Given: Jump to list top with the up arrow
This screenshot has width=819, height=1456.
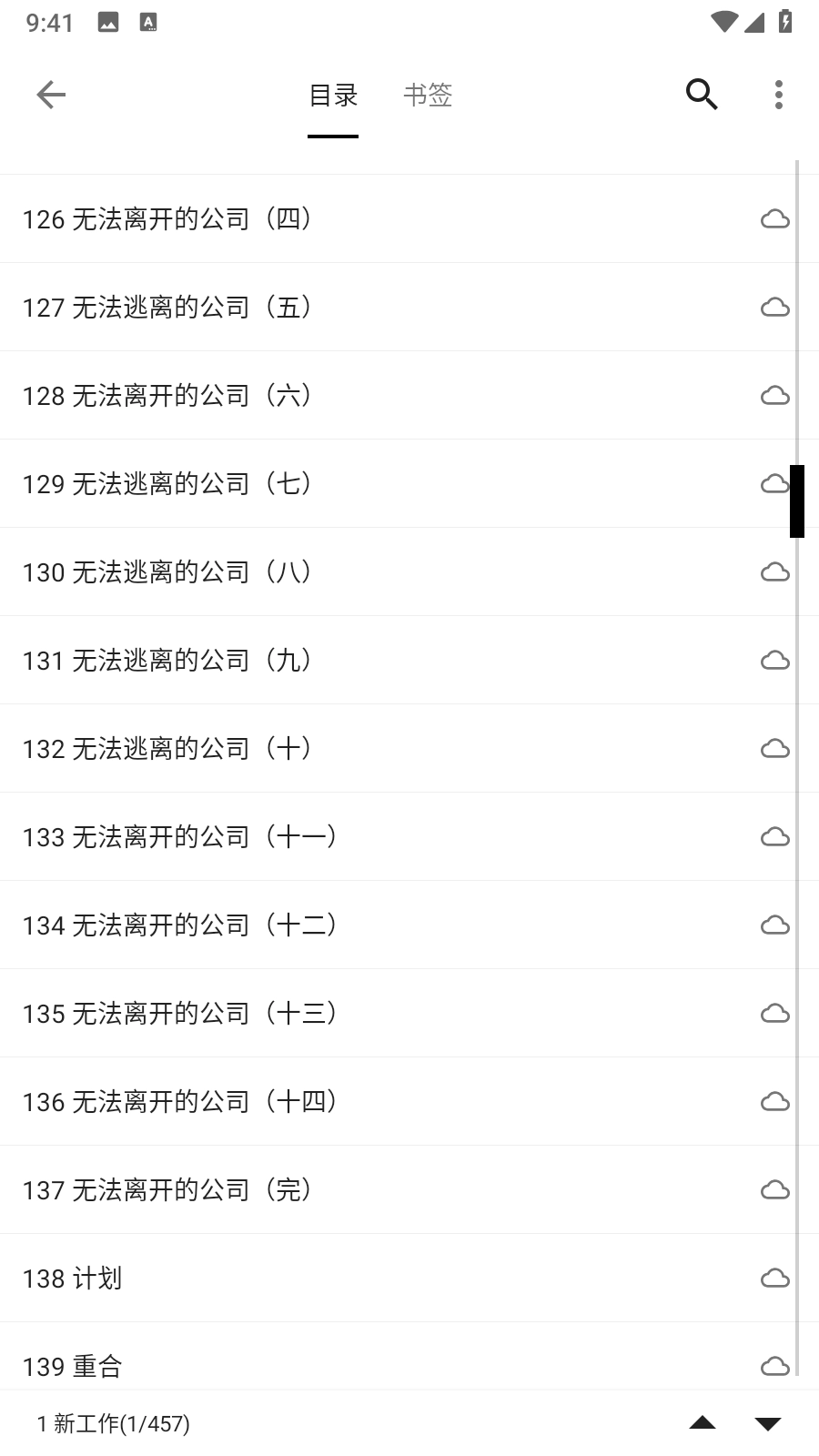Looking at the screenshot, I should pyautogui.click(x=702, y=1422).
